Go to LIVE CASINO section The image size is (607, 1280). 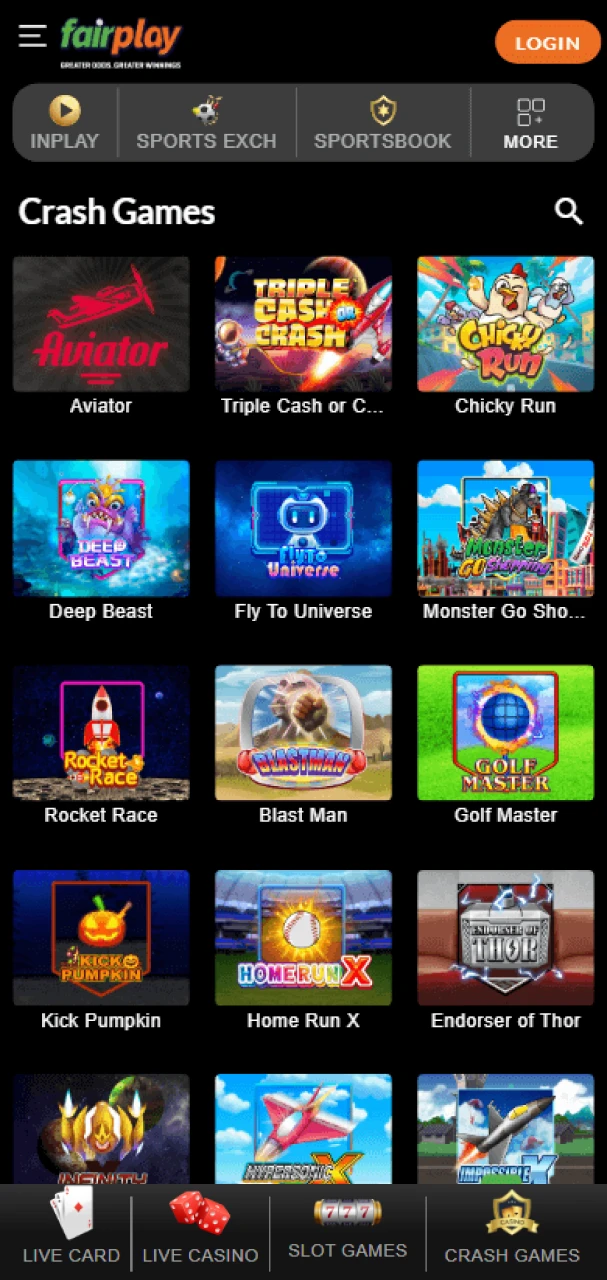pyautogui.click(x=200, y=1230)
